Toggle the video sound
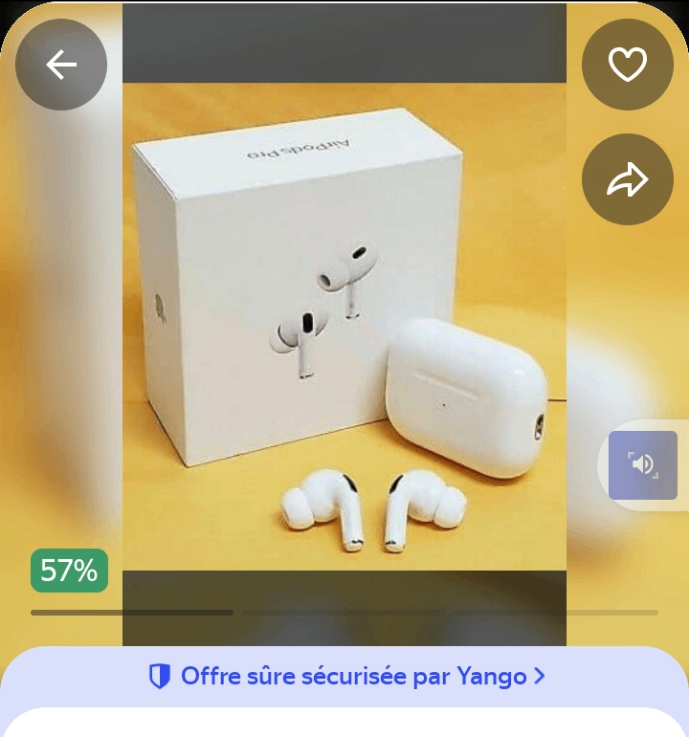Screen dimensions: 689x737 pos(643,464)
